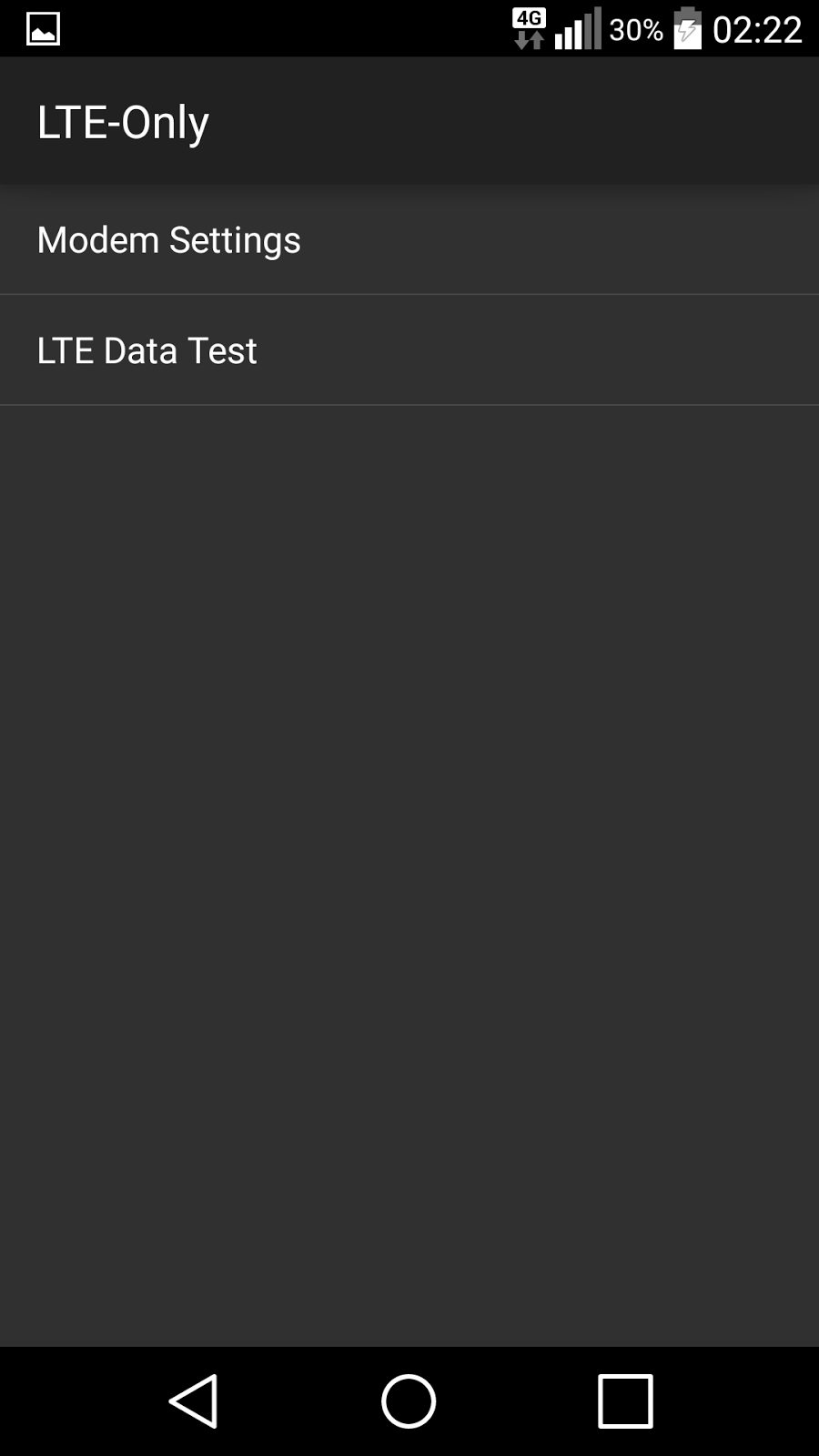Open recent apps
Image resolution: width=819 pixels, height=1456 pixels.
(625, 1400)
